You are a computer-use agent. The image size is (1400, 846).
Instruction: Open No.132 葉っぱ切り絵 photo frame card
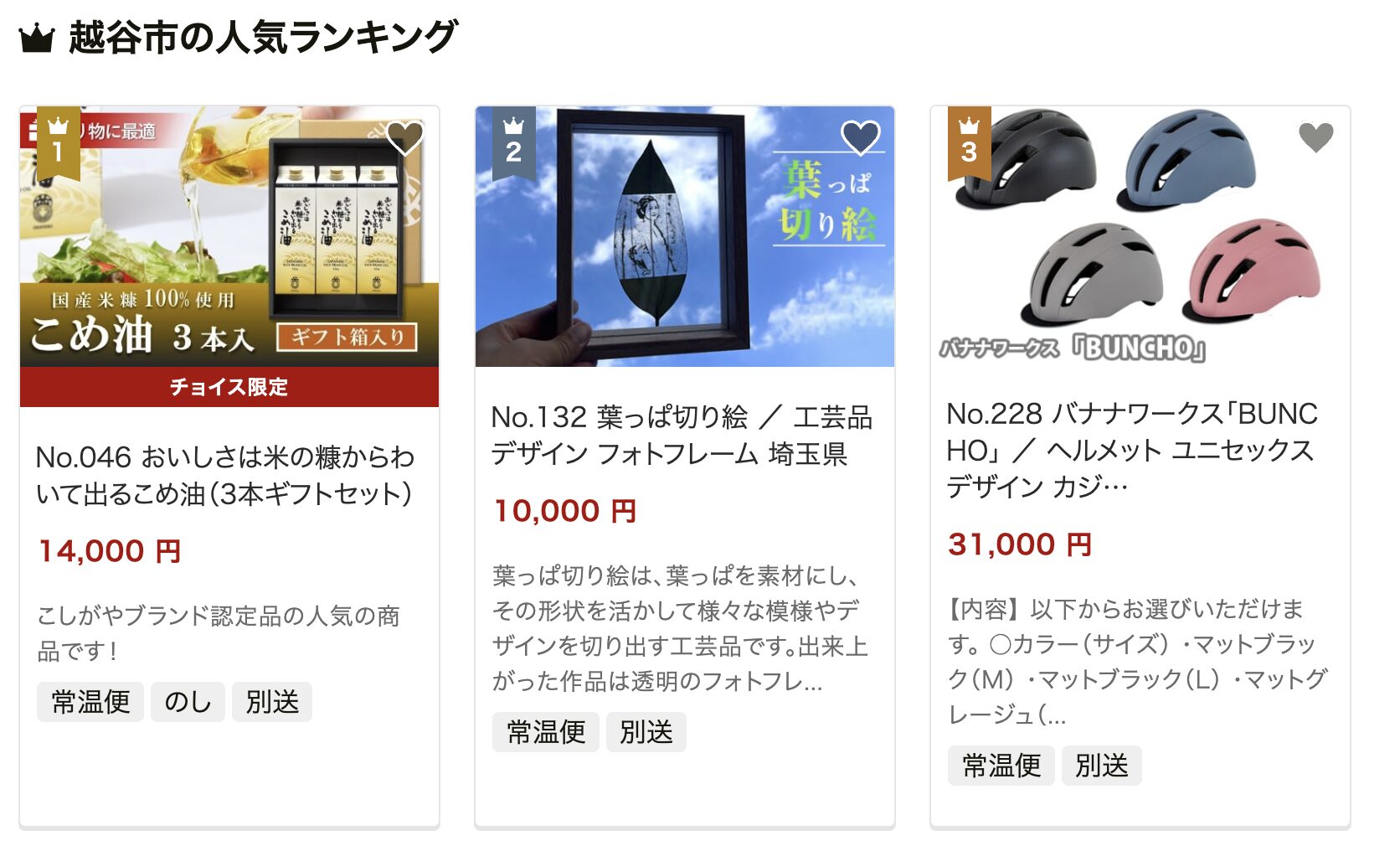tap(681, 435)
